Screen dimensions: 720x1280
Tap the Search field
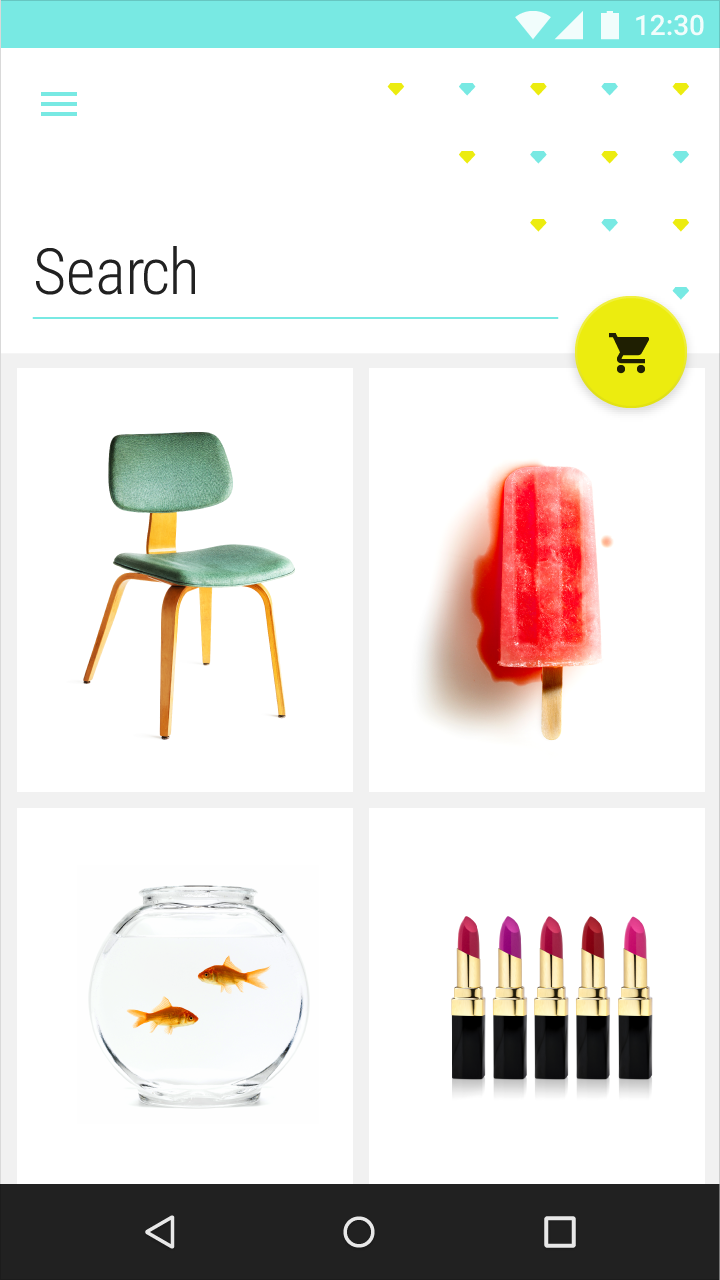295,274
